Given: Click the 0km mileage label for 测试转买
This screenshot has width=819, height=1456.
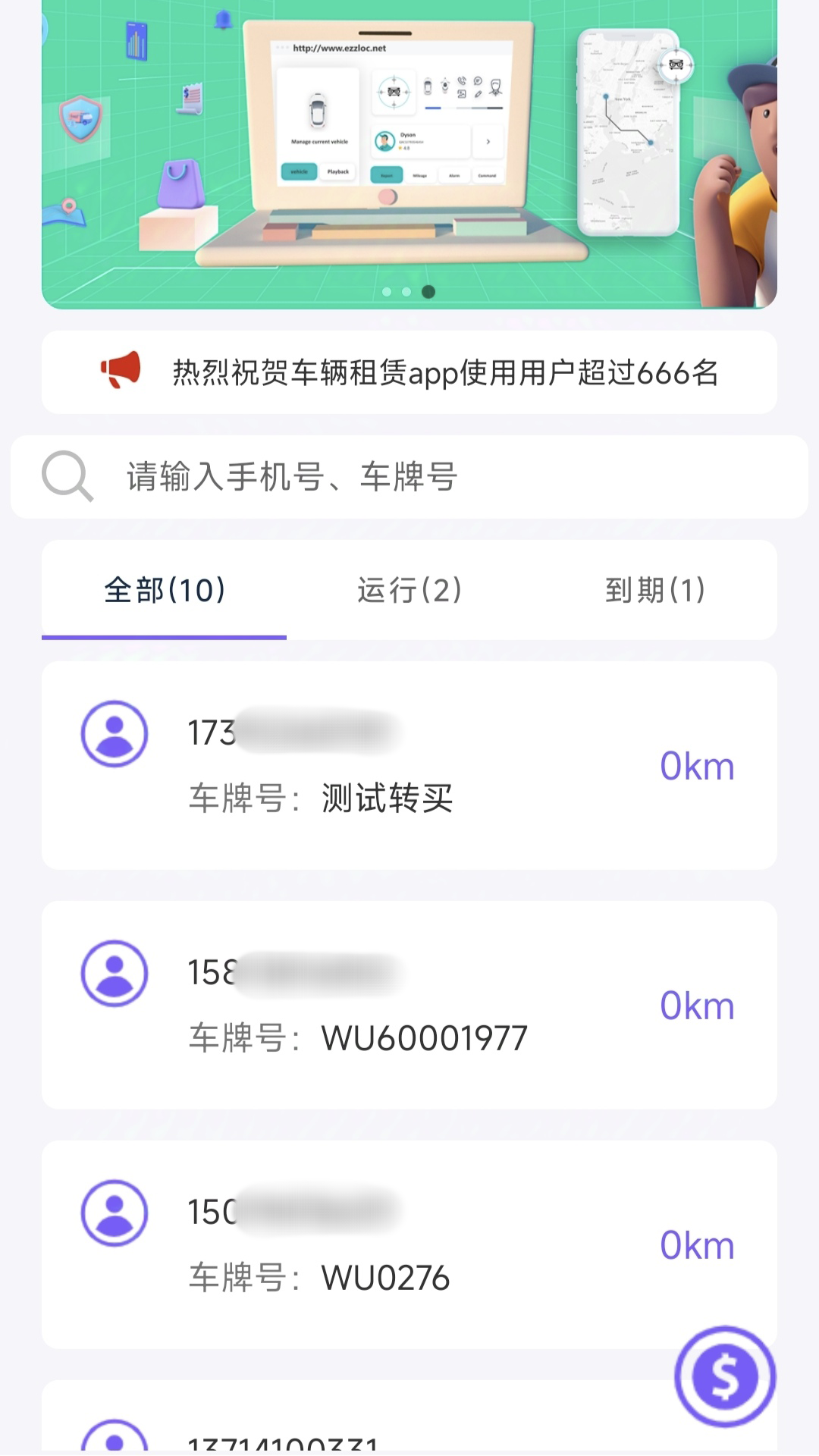Looking at the screenshot, I should pyautogui.click(x=695, y=766).
